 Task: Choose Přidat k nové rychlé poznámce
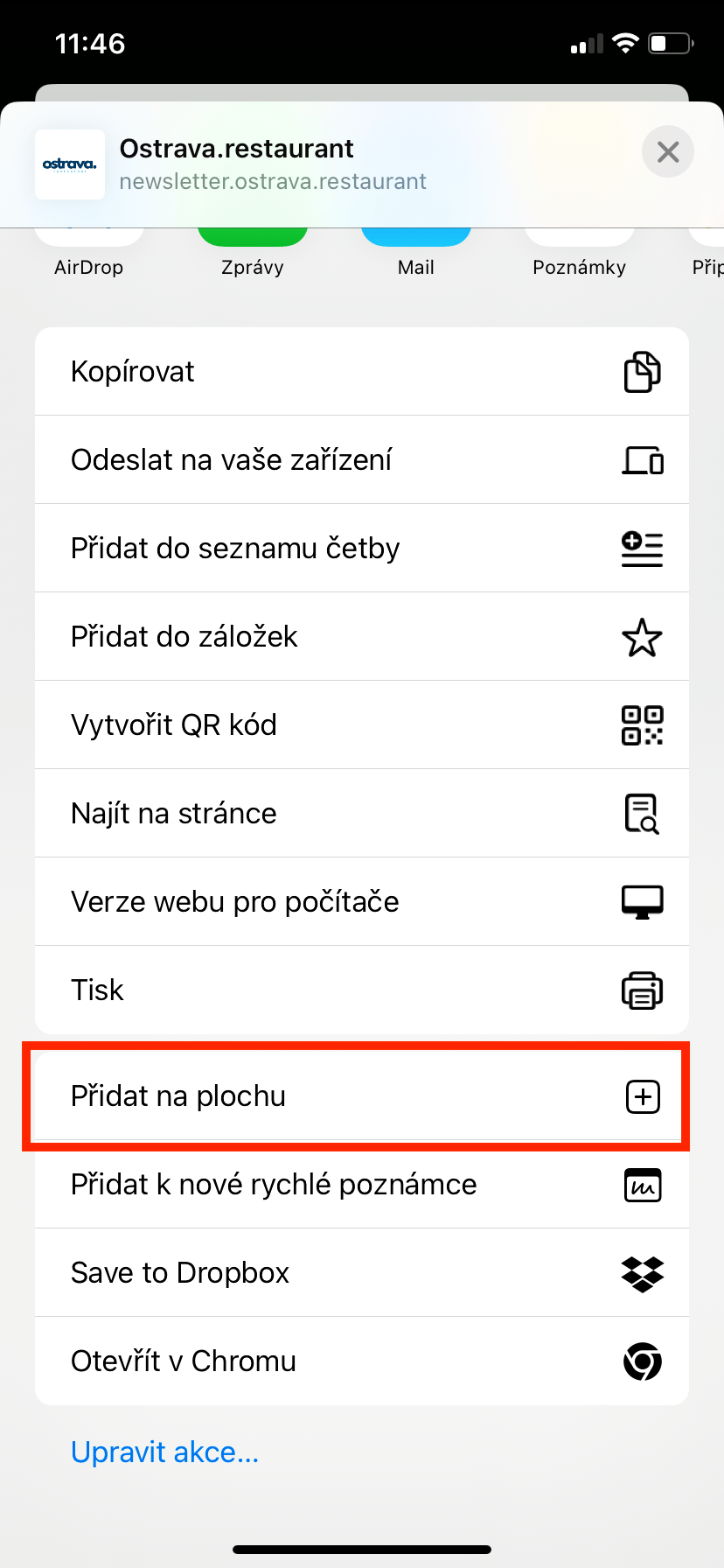(362, 1185)
